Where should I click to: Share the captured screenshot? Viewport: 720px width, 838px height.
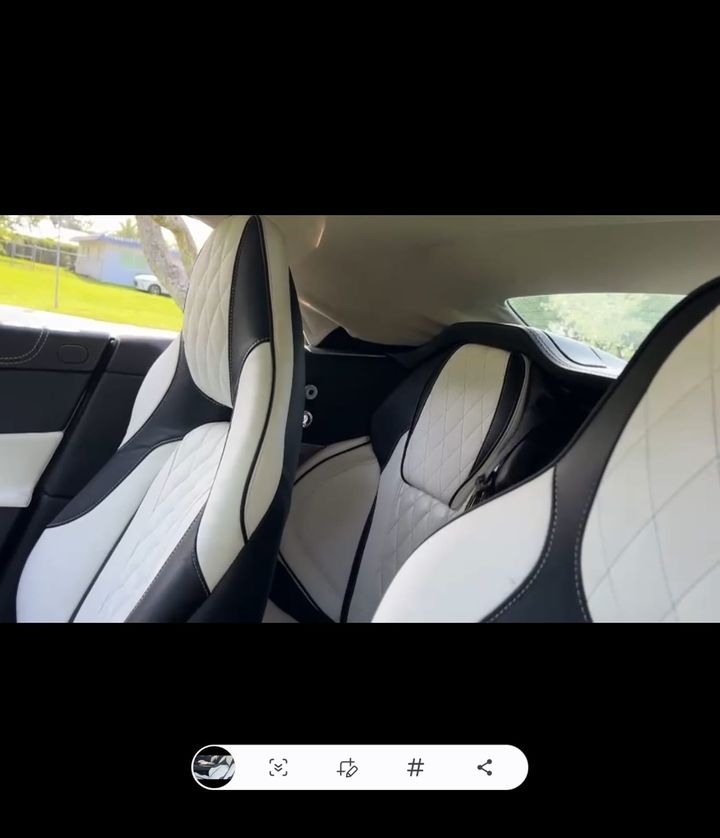coord(485,768)
